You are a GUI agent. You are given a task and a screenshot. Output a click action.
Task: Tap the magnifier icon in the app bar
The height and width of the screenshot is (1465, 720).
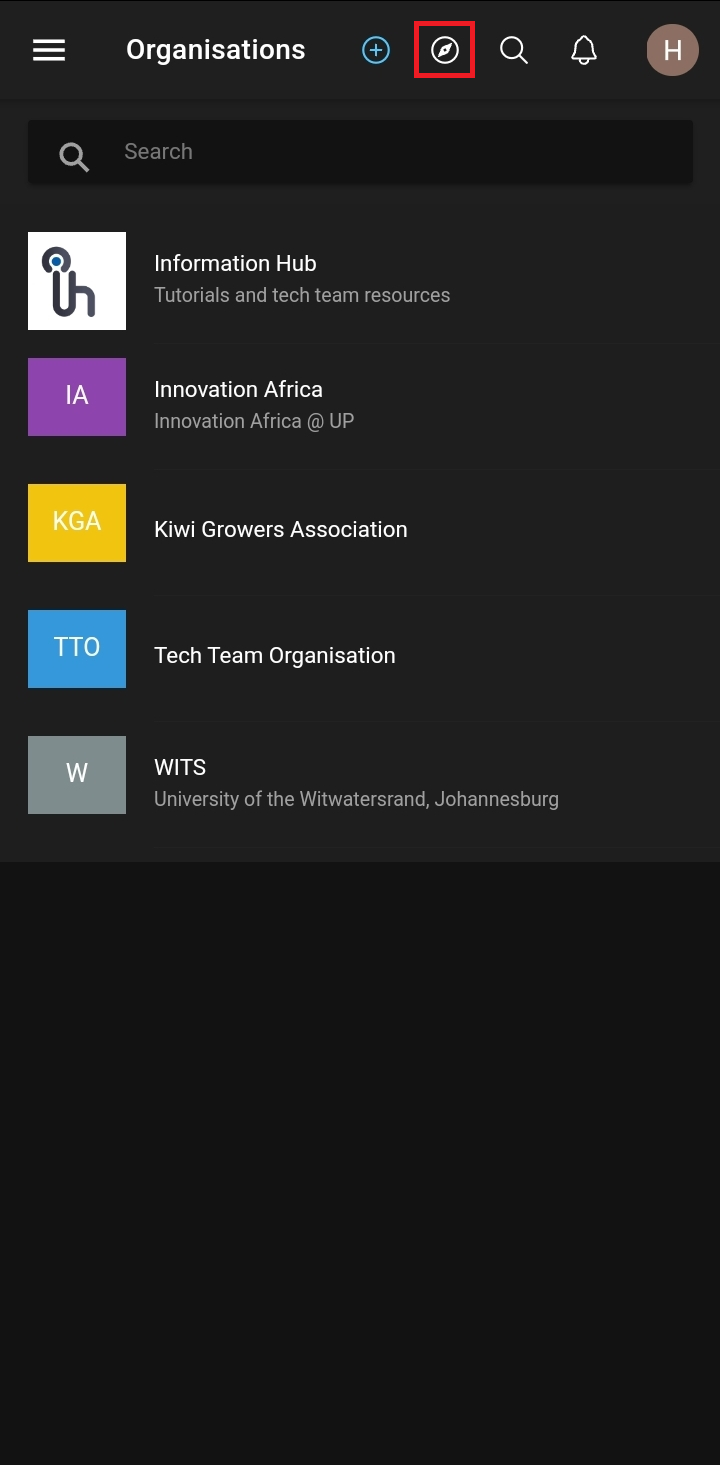point(514,50)
